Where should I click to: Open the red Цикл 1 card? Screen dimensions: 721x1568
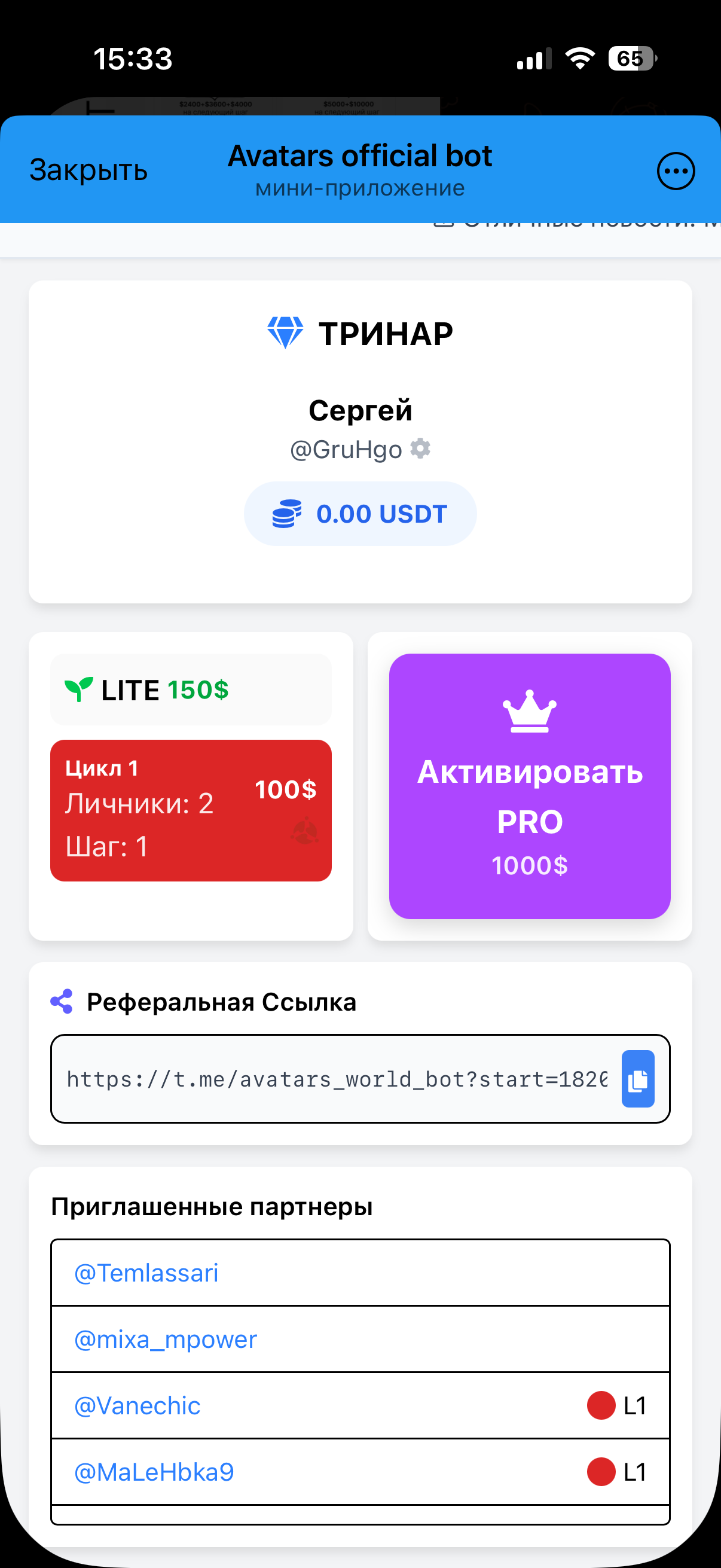[191, 810]
